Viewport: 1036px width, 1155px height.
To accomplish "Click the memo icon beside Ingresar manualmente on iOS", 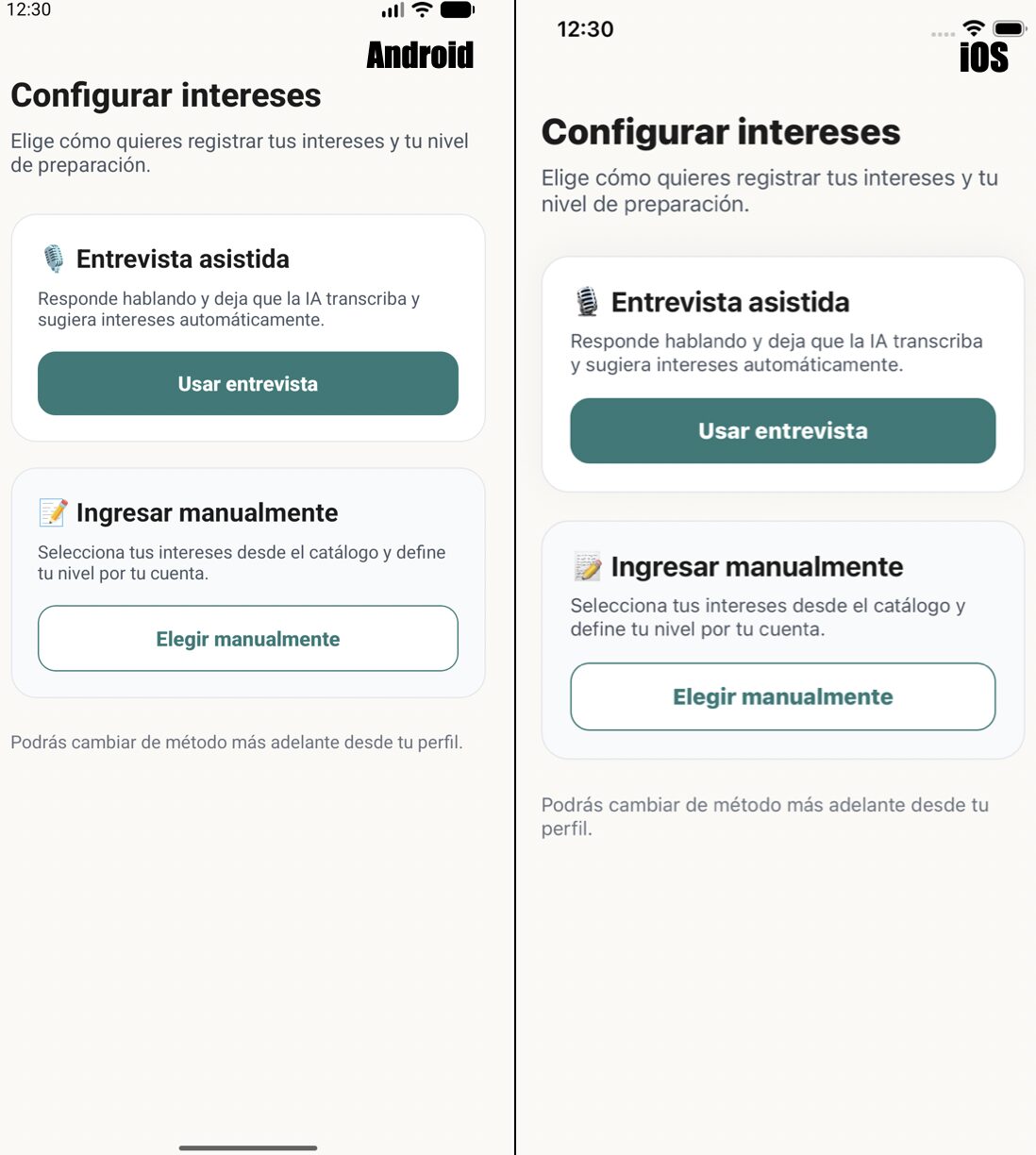I will pos(586,565).
